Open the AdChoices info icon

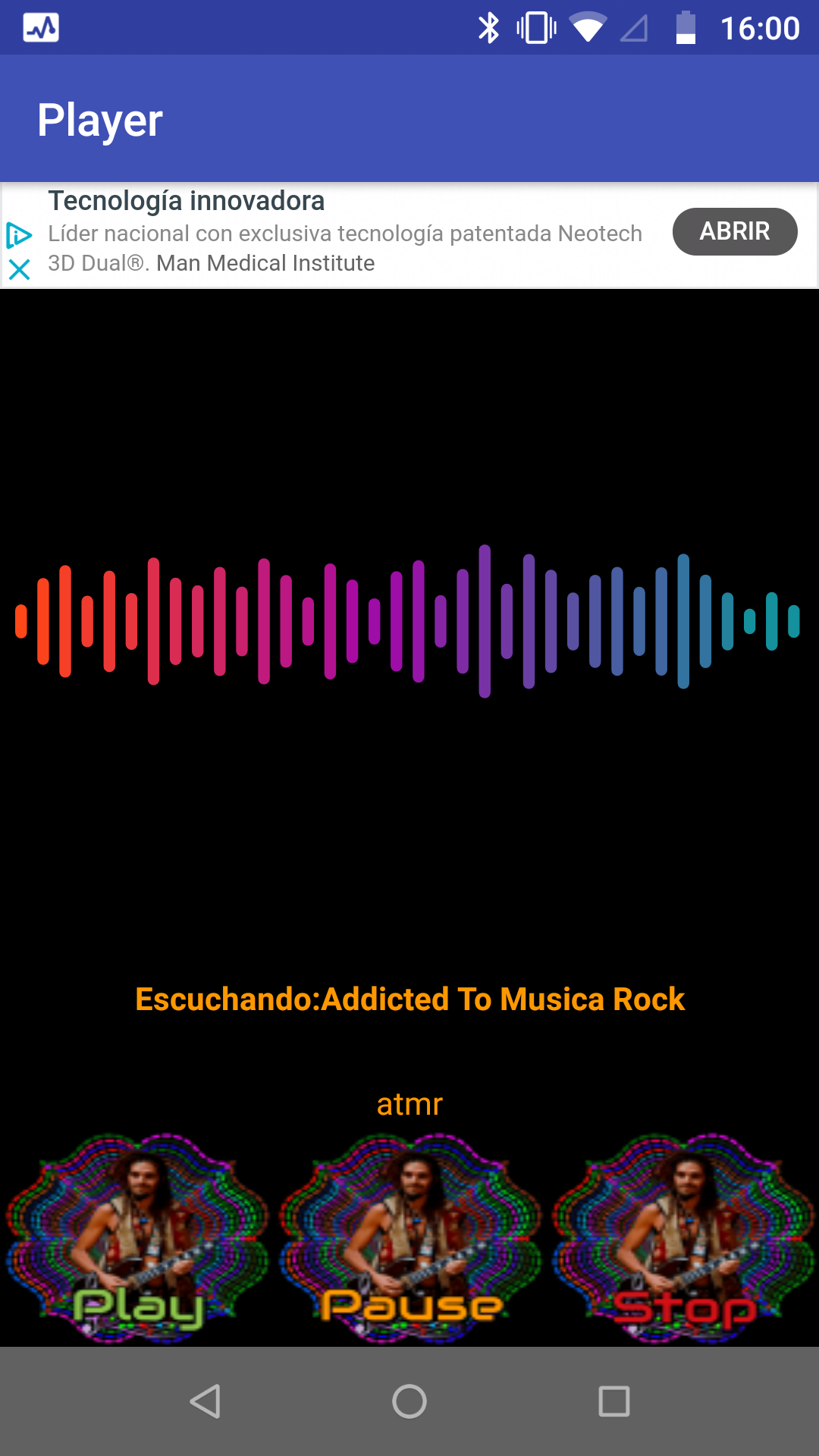19,235
